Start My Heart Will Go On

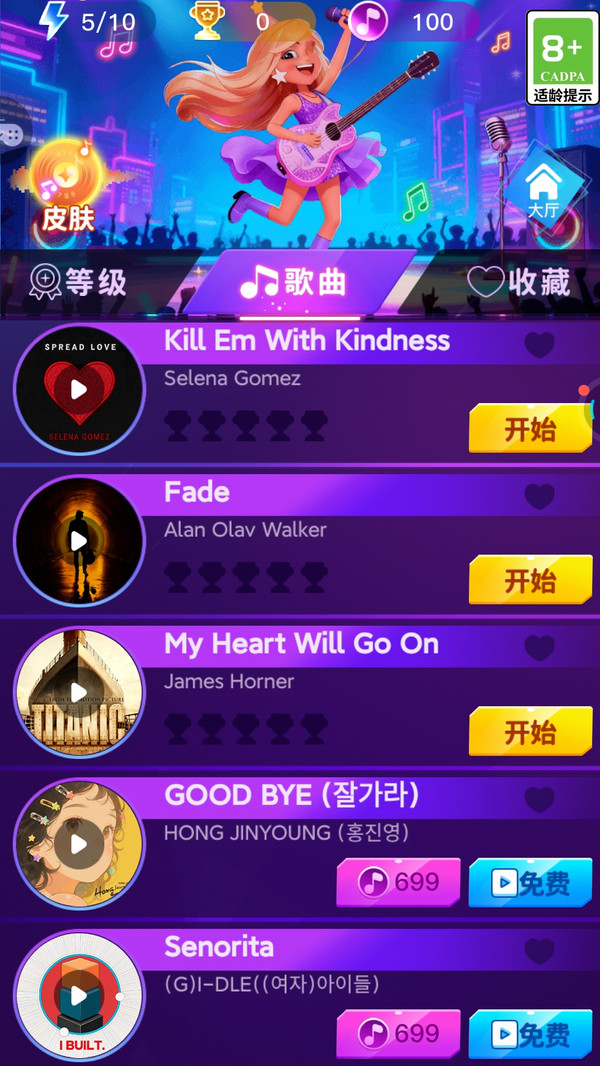point(529,732)
